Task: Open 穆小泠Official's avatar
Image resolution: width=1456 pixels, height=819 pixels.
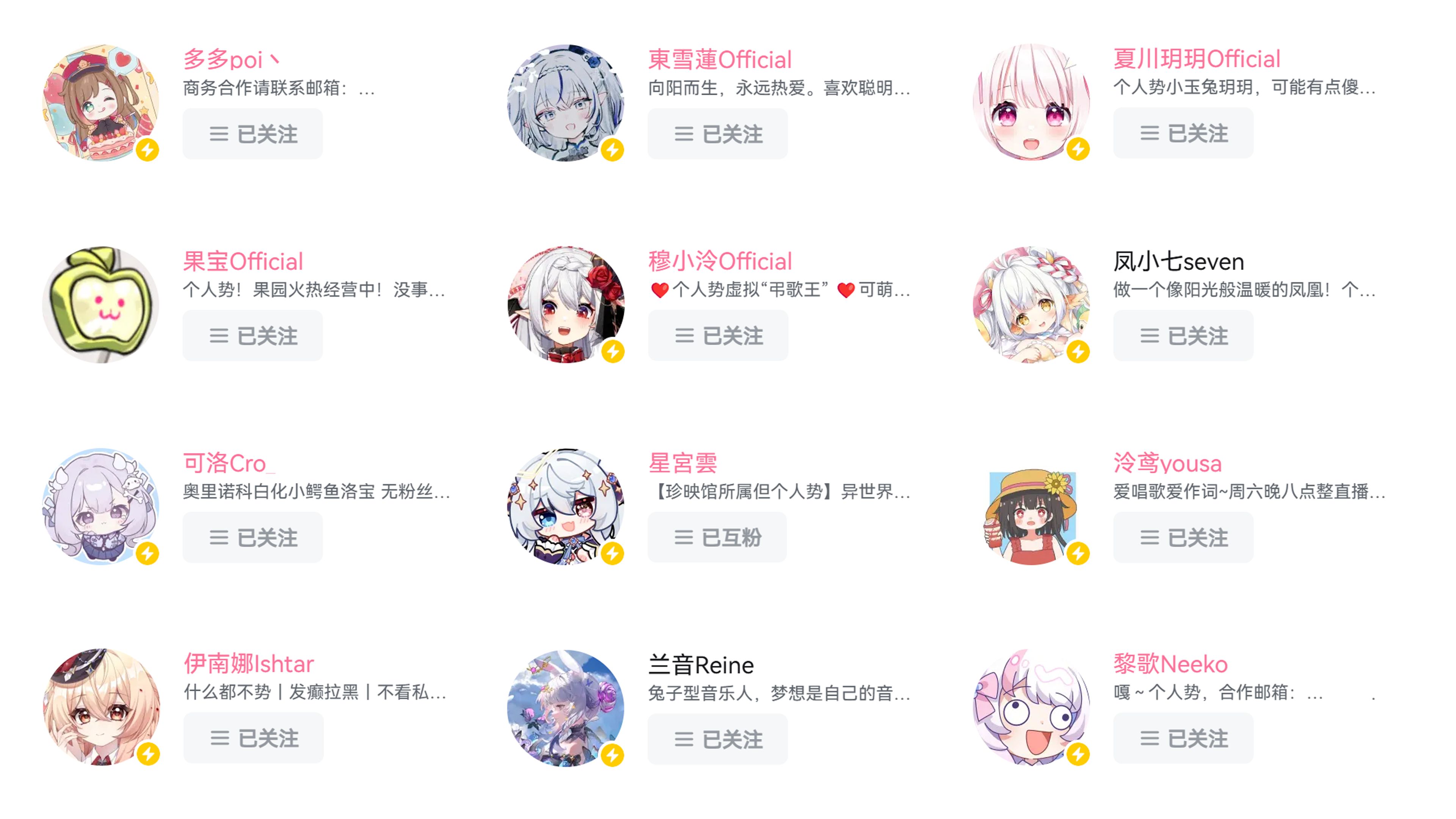Action: tap(566, 304)
